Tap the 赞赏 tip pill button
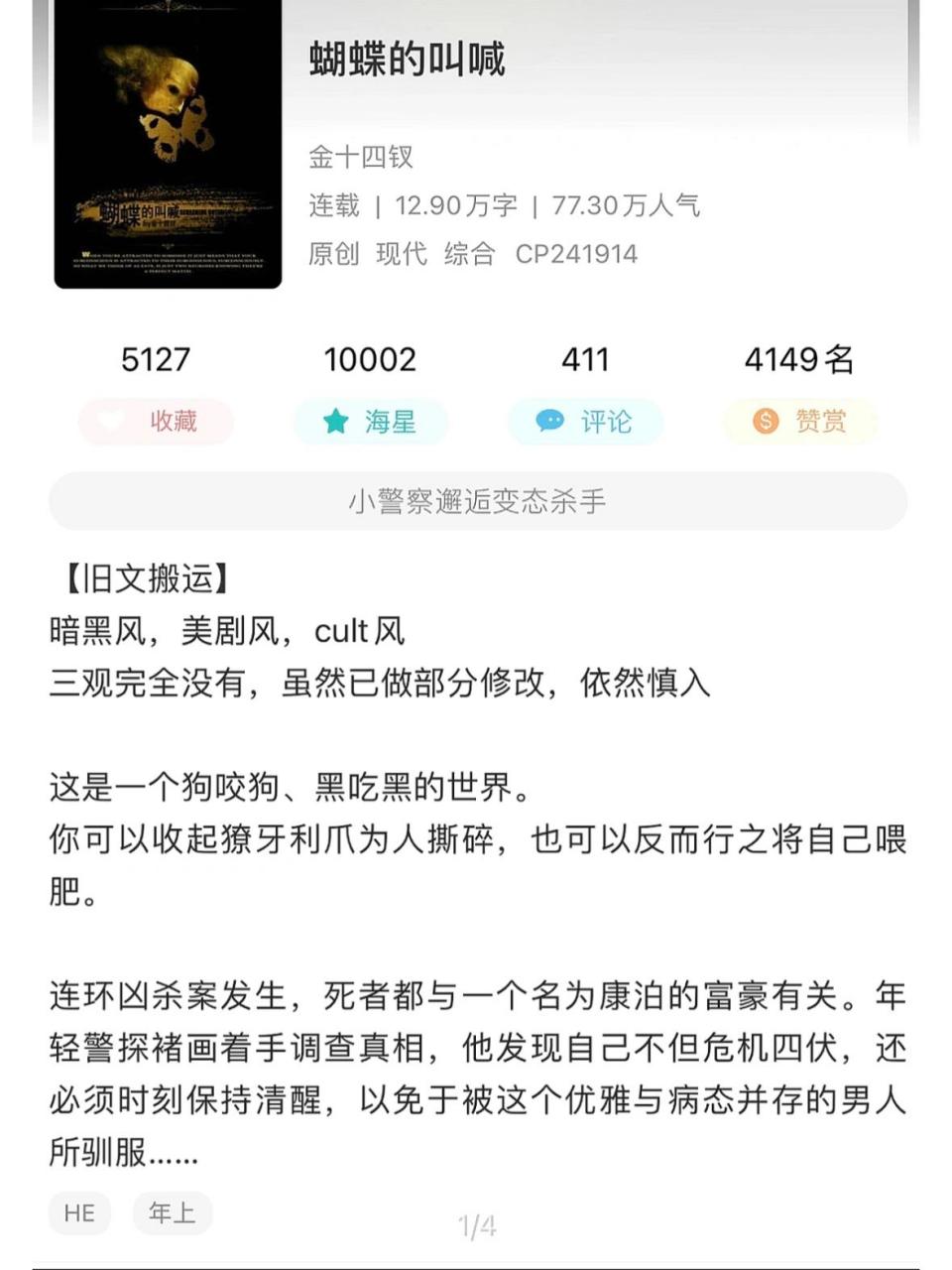The height and width of the screenshot is (1270, 952). (x=801, y=422)
